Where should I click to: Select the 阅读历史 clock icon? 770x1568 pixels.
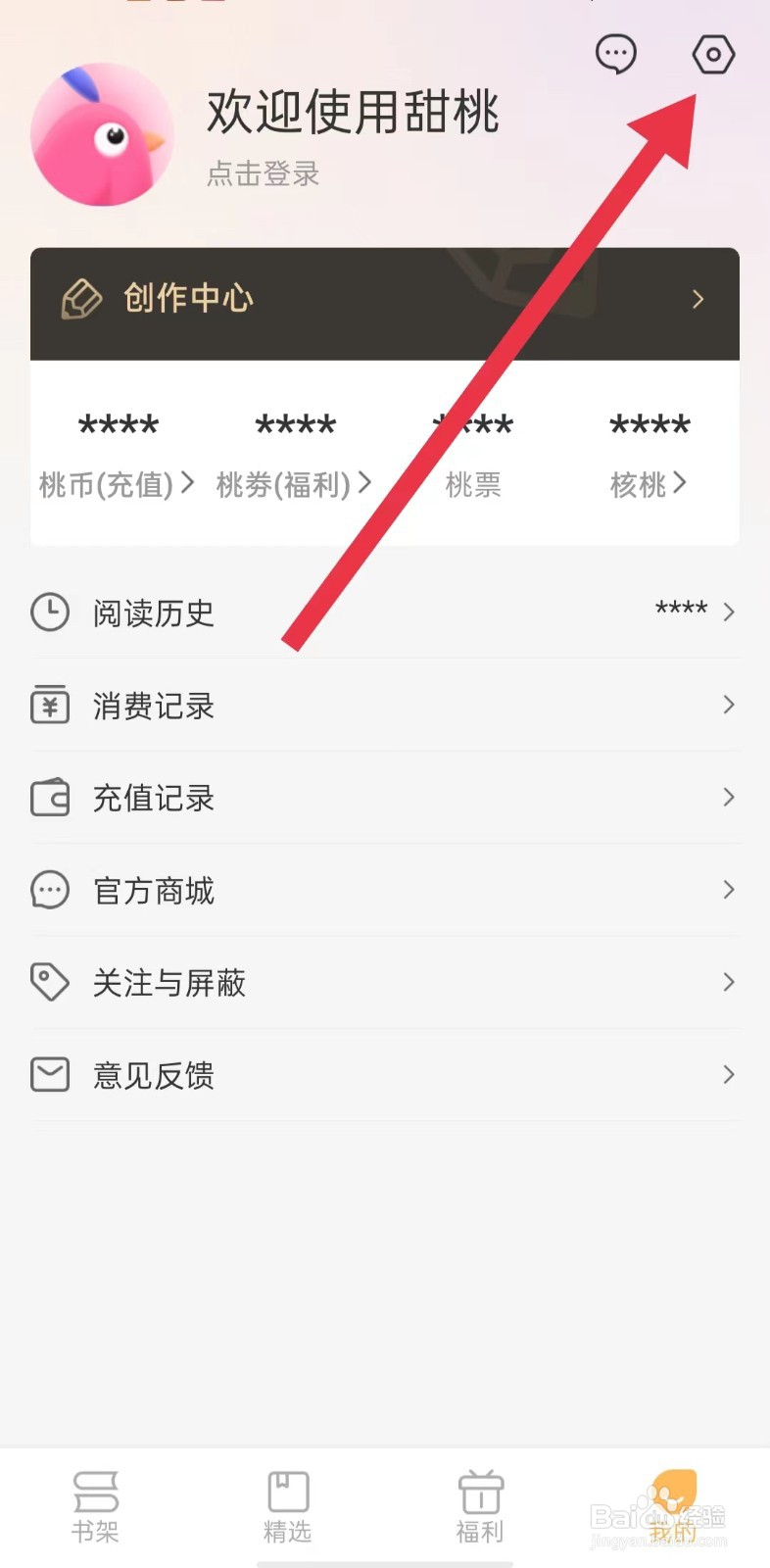tap(50, 612)
